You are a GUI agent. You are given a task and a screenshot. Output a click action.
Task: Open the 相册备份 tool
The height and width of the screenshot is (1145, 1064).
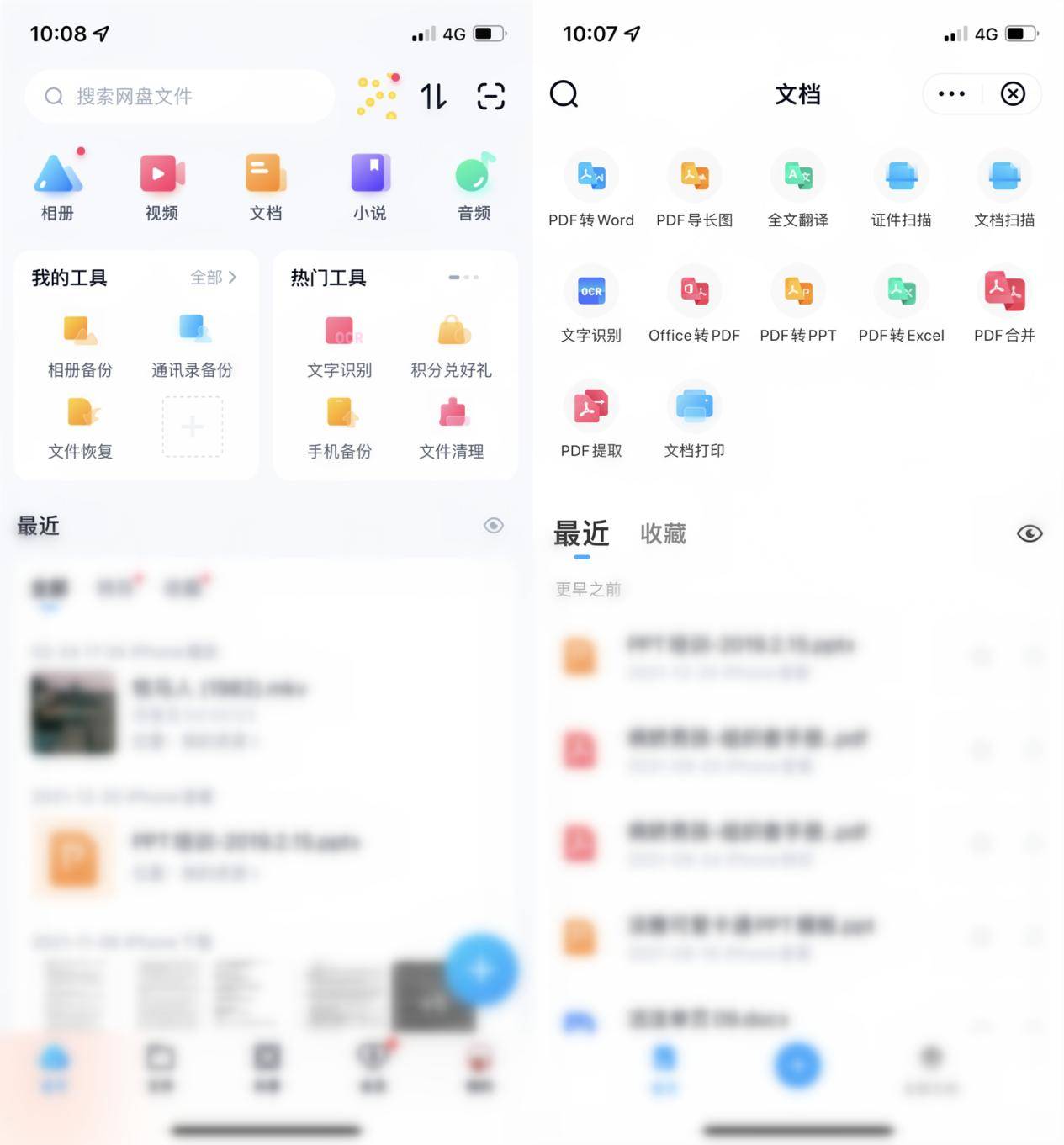pos(81,345)
